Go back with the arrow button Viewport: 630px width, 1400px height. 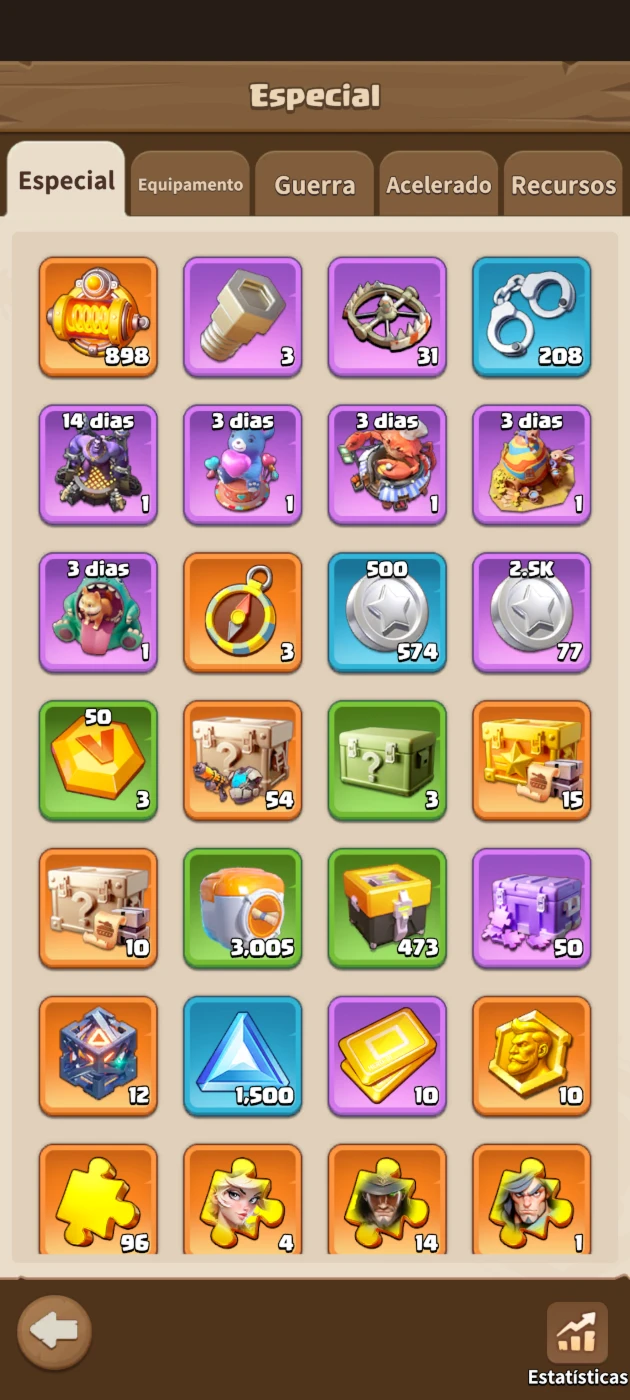click(x=54, y=1332)
